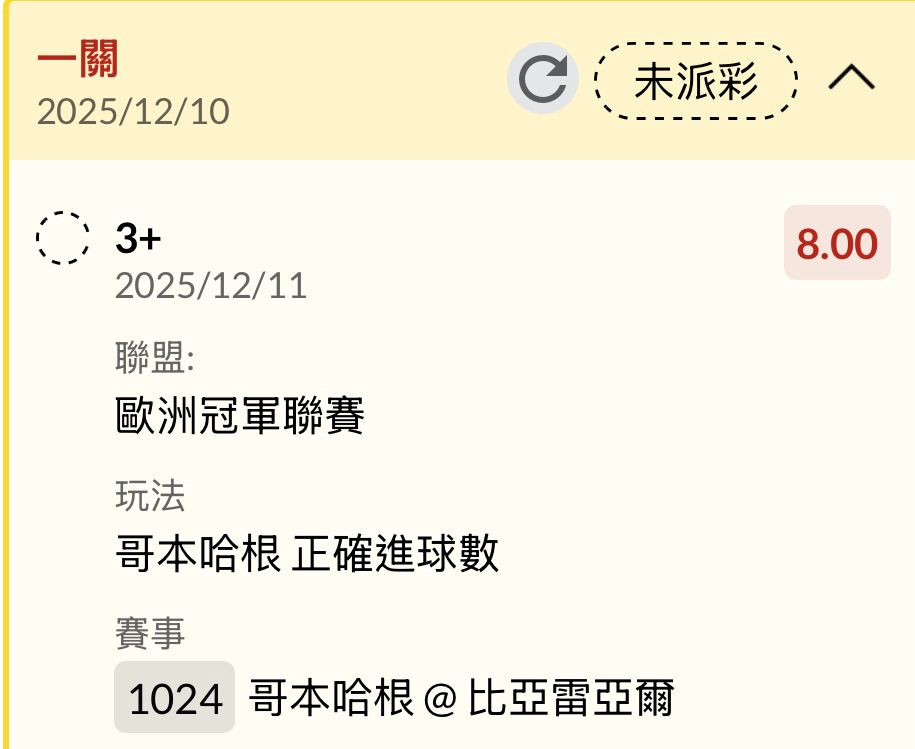The height and width of the screenshot is (749, 915).
Task: Collapse the bet slip with the up chevron
Action: tap(851, 78)
